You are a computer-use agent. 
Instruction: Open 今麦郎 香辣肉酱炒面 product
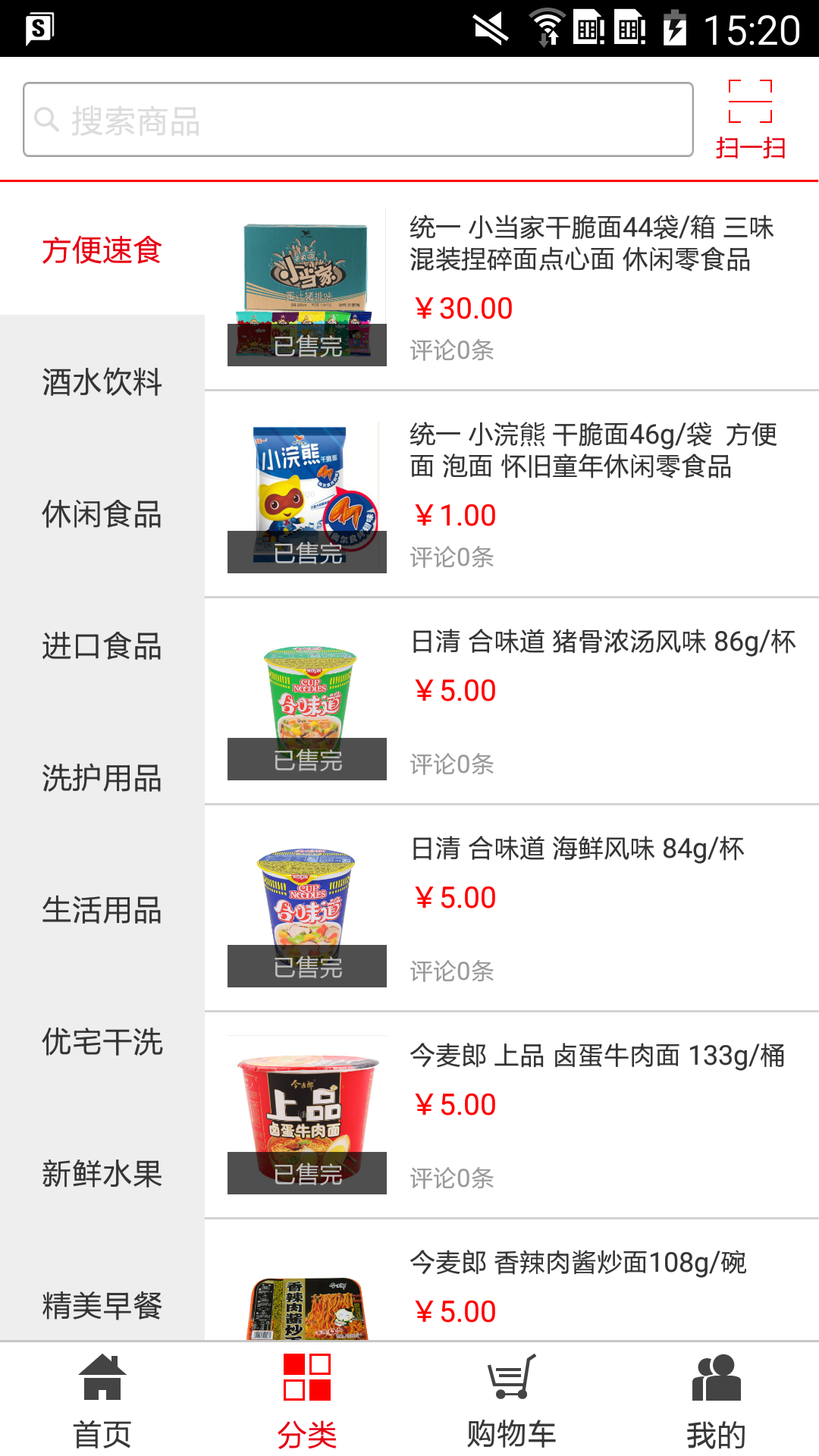(578, 1263)
